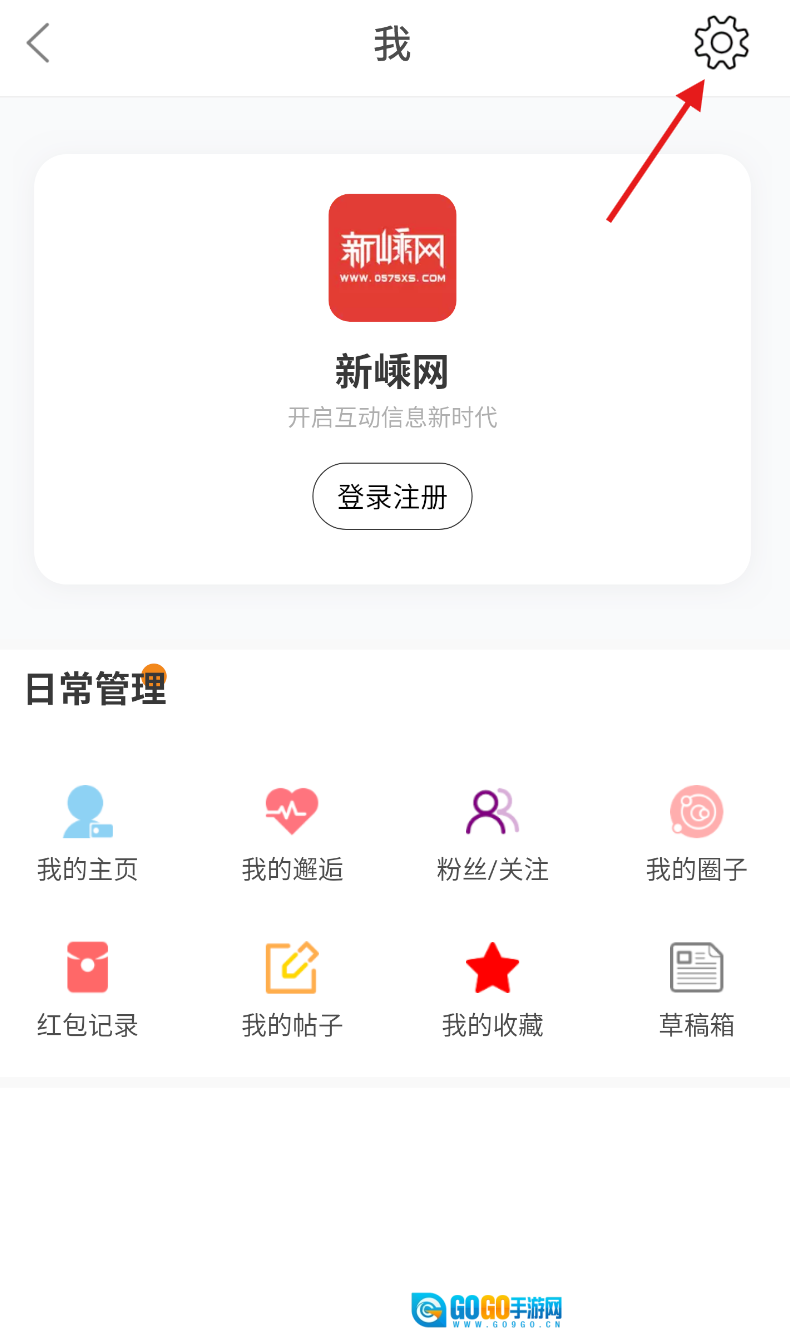The image size is (790, 1338).
Task: Open 我的收藏
Action: 492,989
